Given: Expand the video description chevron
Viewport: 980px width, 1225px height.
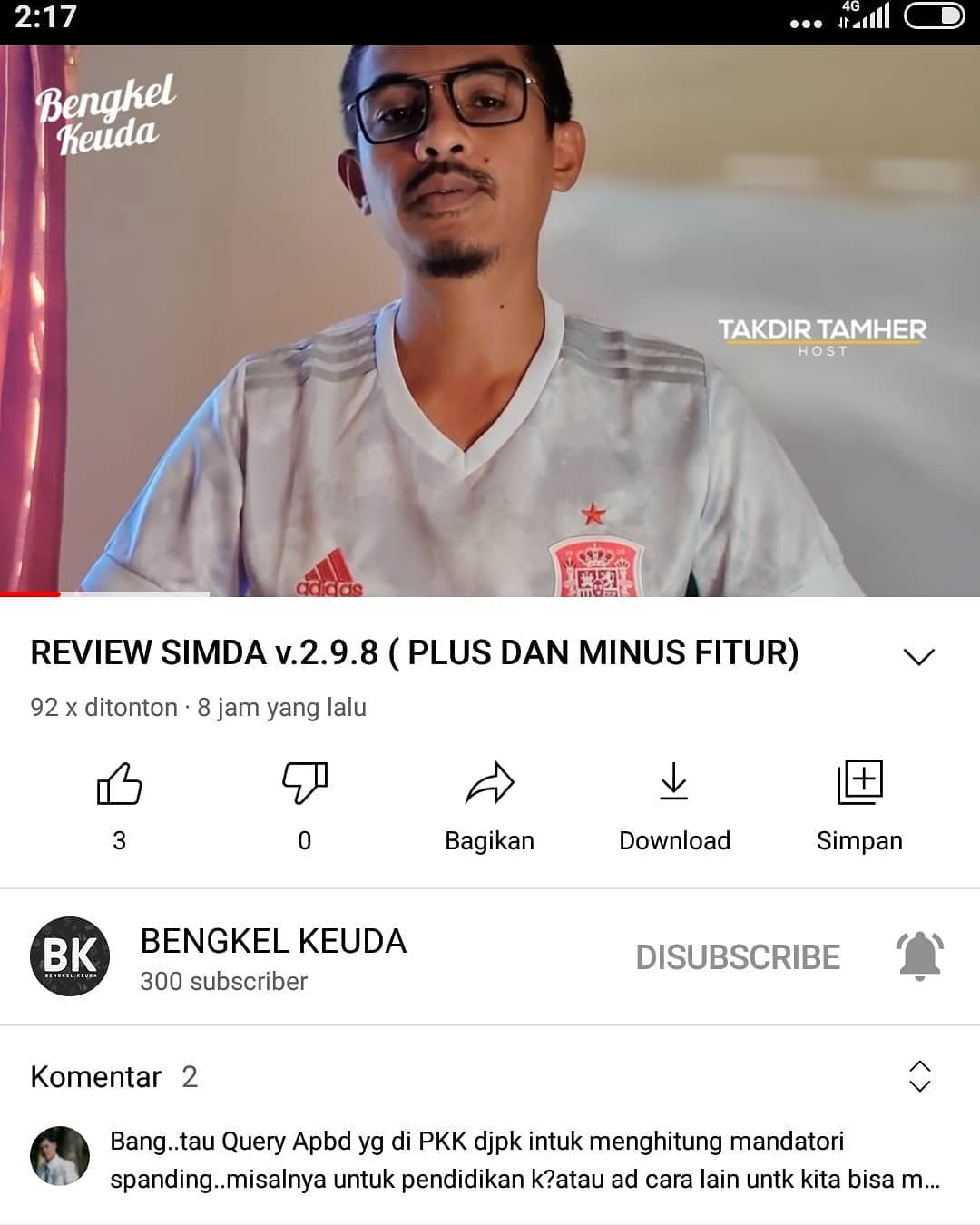Looking at the screenshot, I should tap(919, 656).
